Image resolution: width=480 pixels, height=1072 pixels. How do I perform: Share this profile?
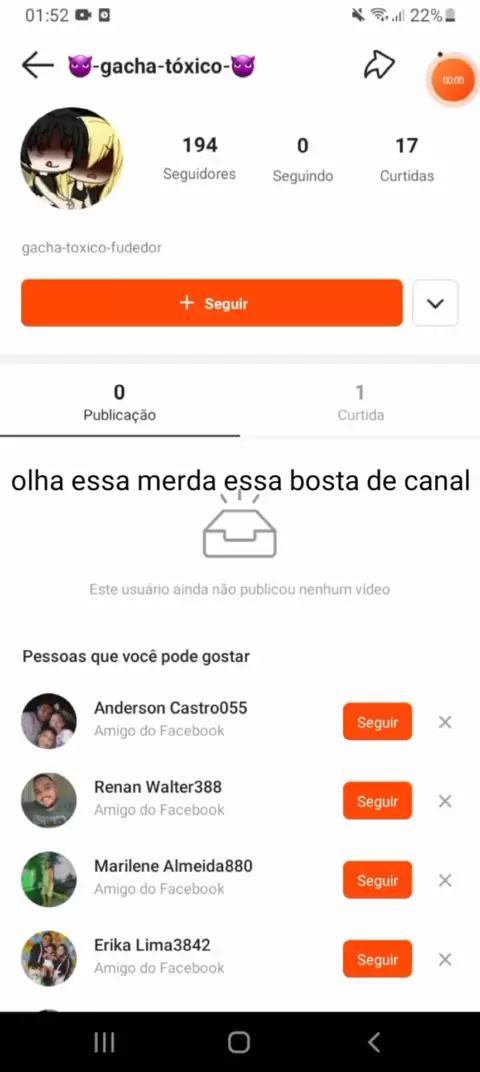coord(379,66)
